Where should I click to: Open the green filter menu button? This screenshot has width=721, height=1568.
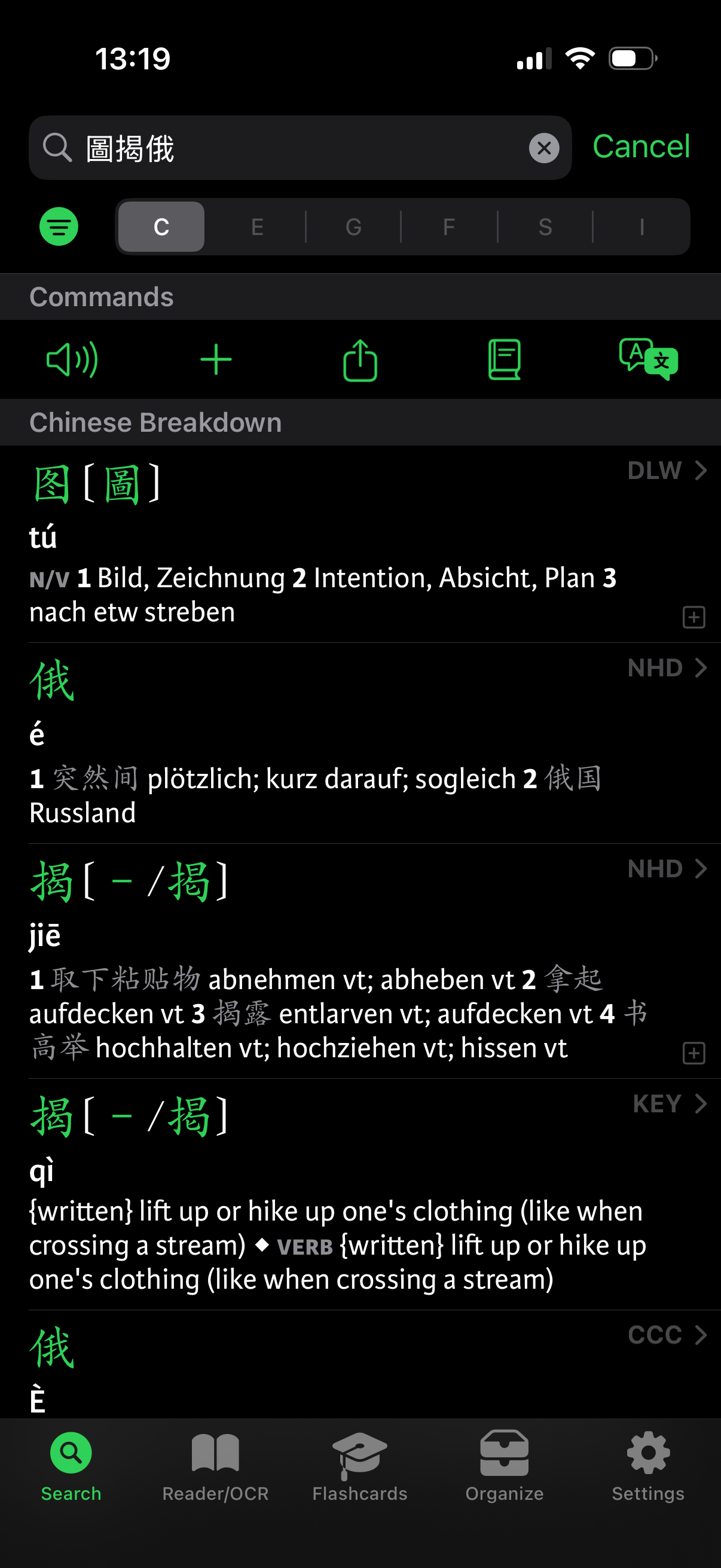(59, 227)
